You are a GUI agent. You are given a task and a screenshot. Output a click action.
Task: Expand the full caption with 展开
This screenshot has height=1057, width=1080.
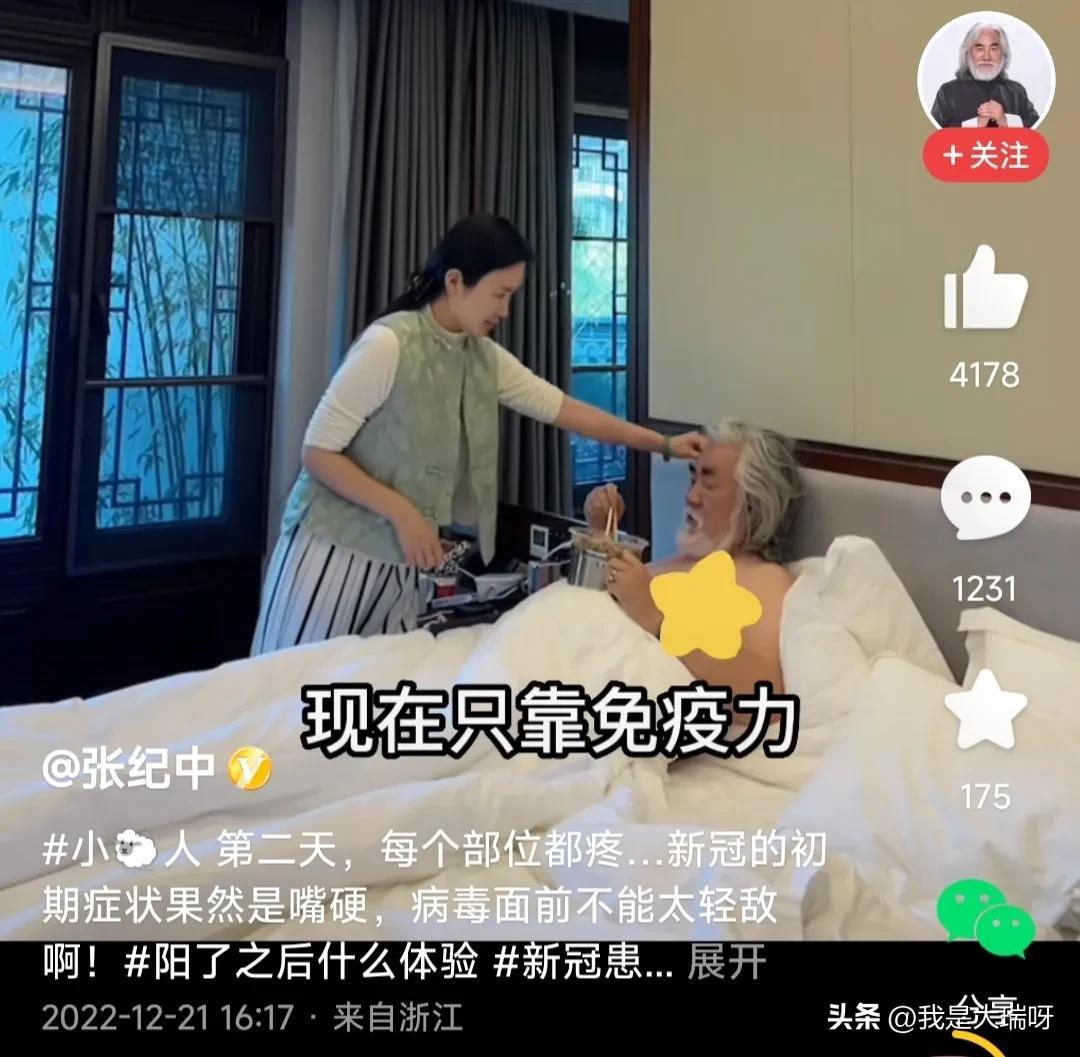coord(727,962)
